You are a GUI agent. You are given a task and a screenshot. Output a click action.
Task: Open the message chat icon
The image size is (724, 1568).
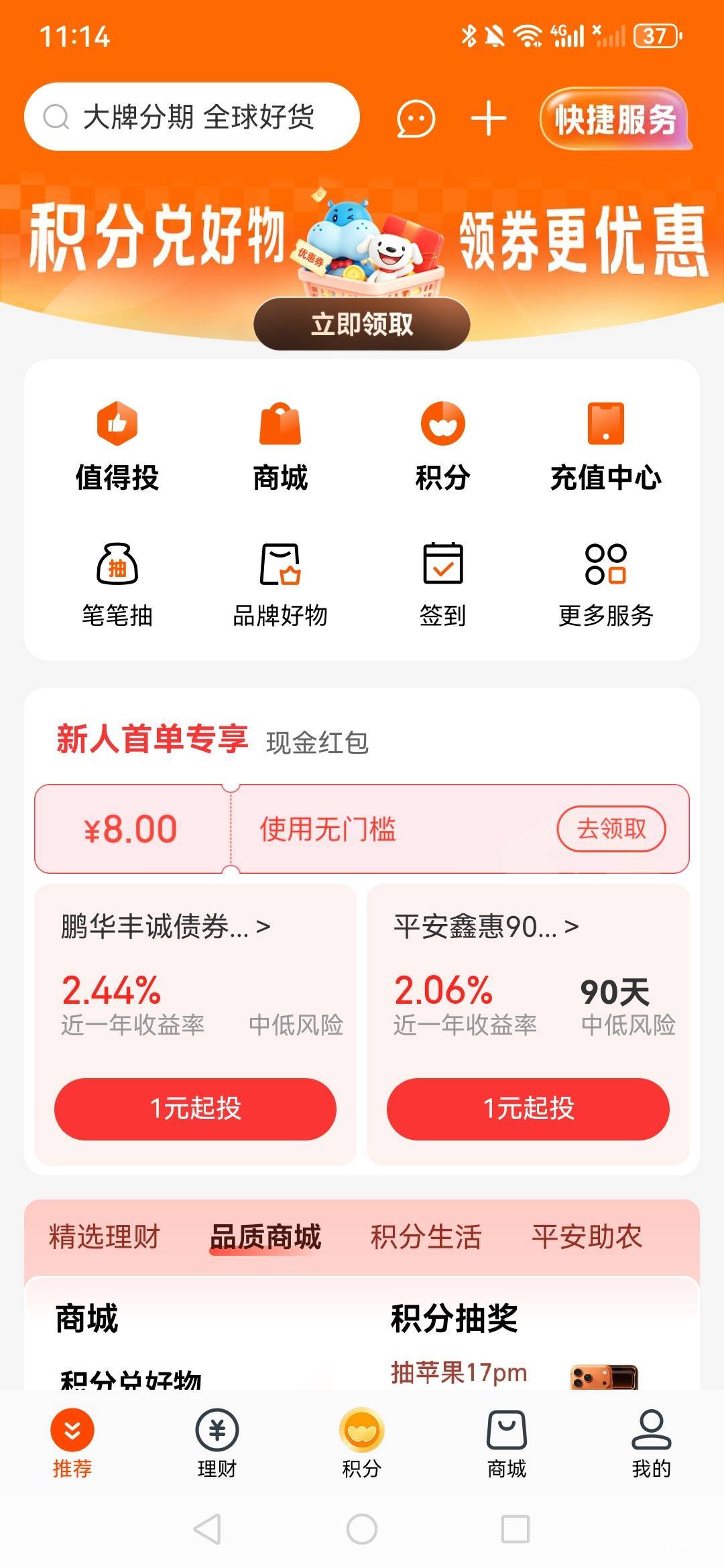(416, 119)
